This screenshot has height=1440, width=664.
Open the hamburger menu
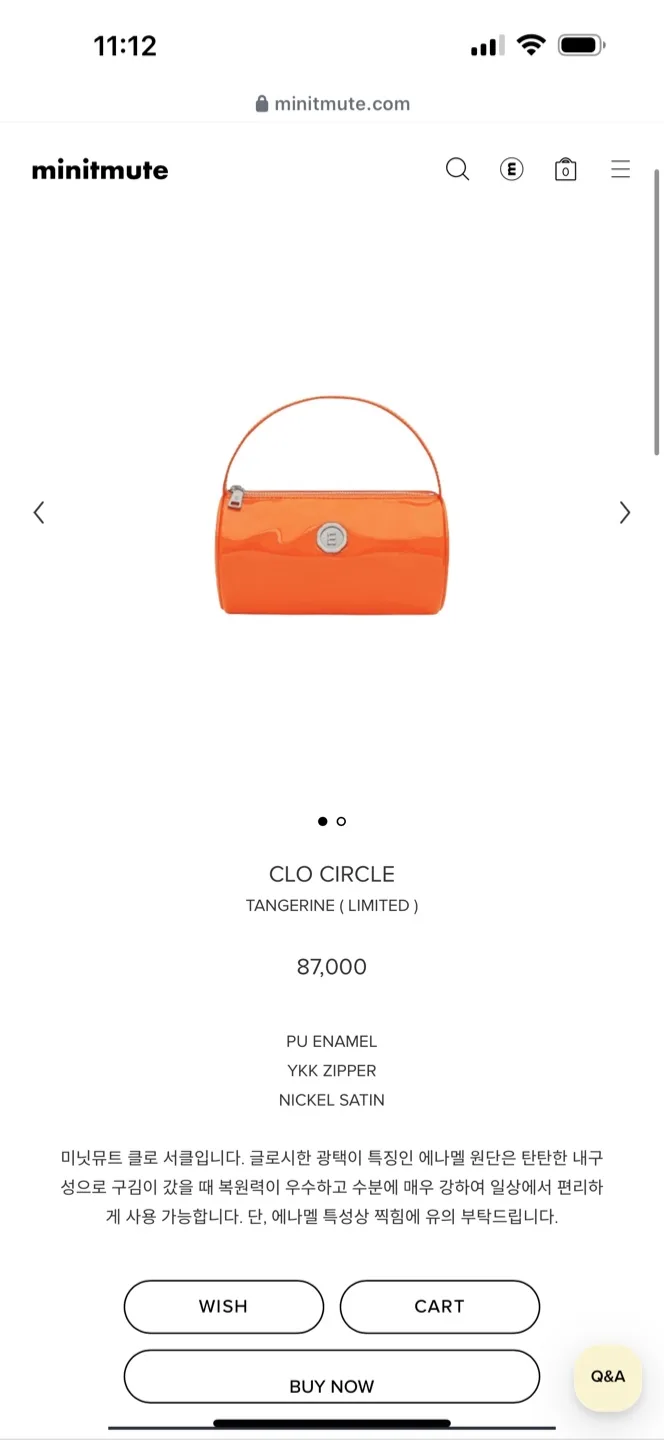point(620,169)
